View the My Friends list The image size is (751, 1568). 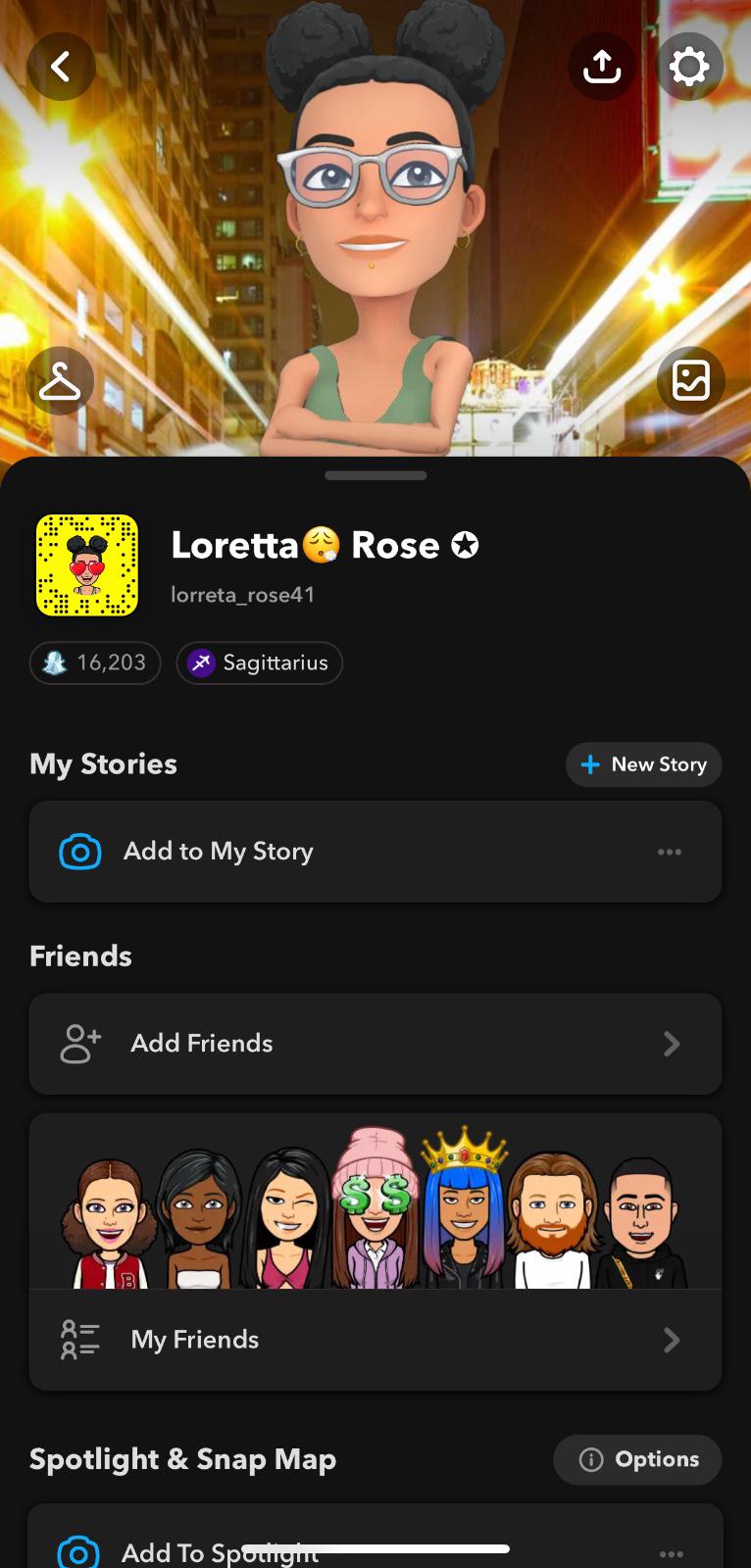tap(375, 1340)
